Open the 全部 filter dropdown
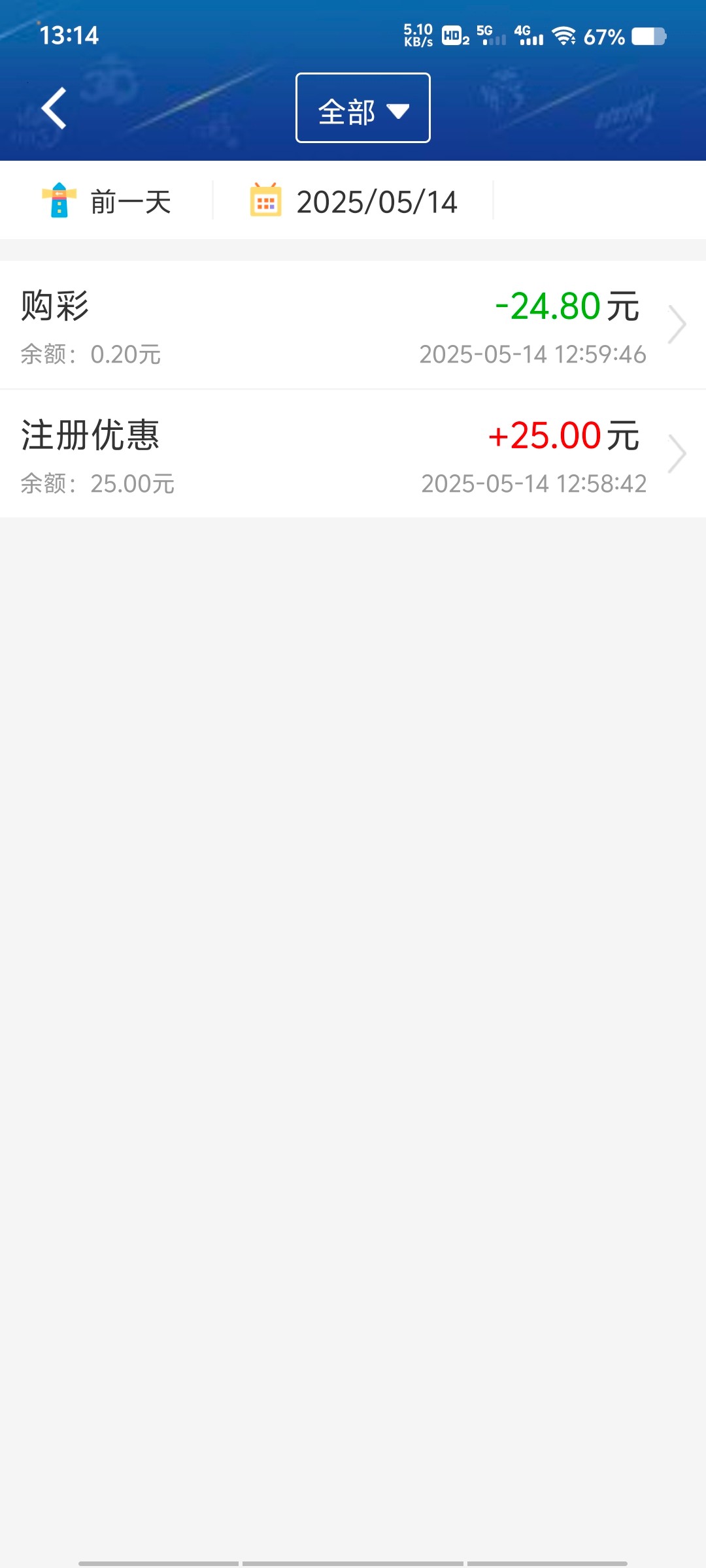The width and height of the screenshot is (706, 1568). 363,108
